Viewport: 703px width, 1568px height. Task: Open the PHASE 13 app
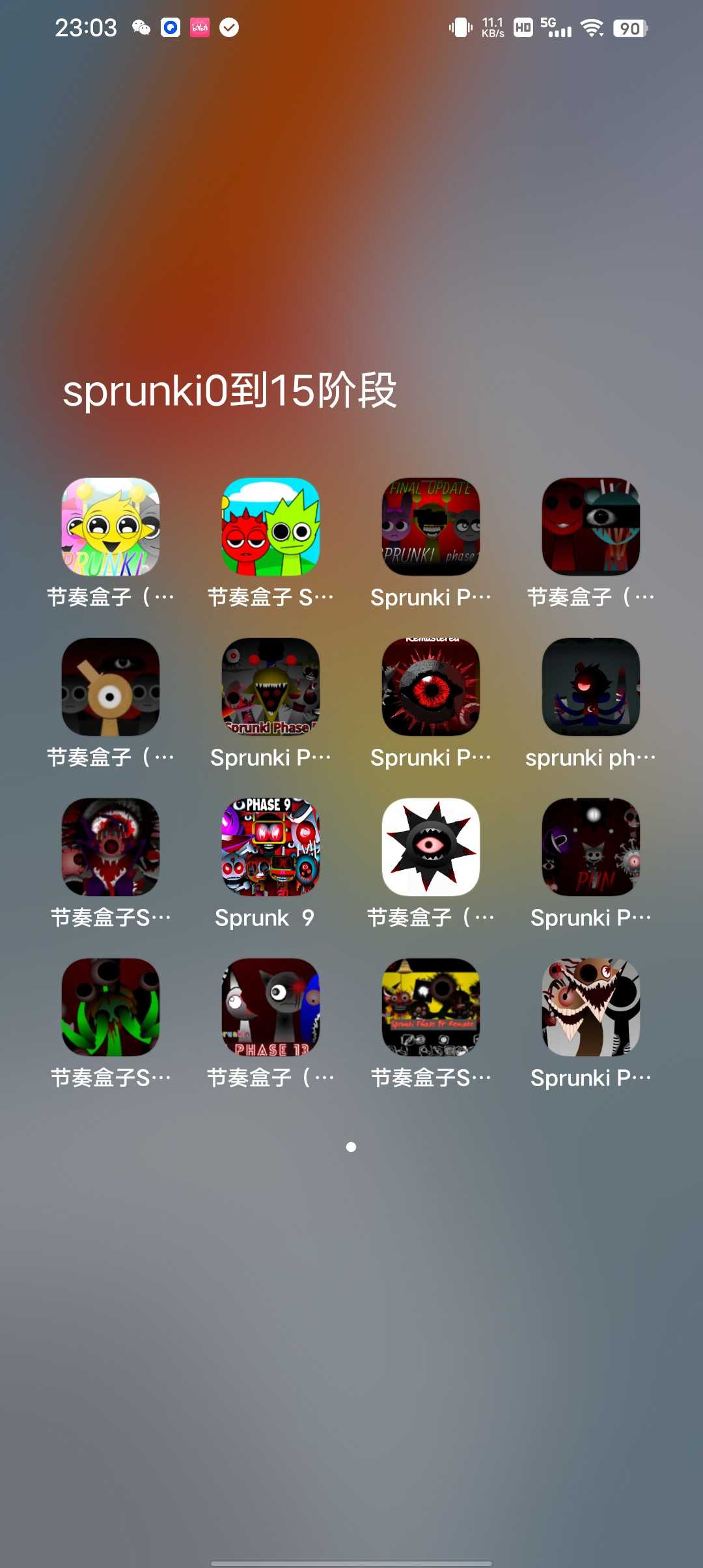coord(270,1007)
